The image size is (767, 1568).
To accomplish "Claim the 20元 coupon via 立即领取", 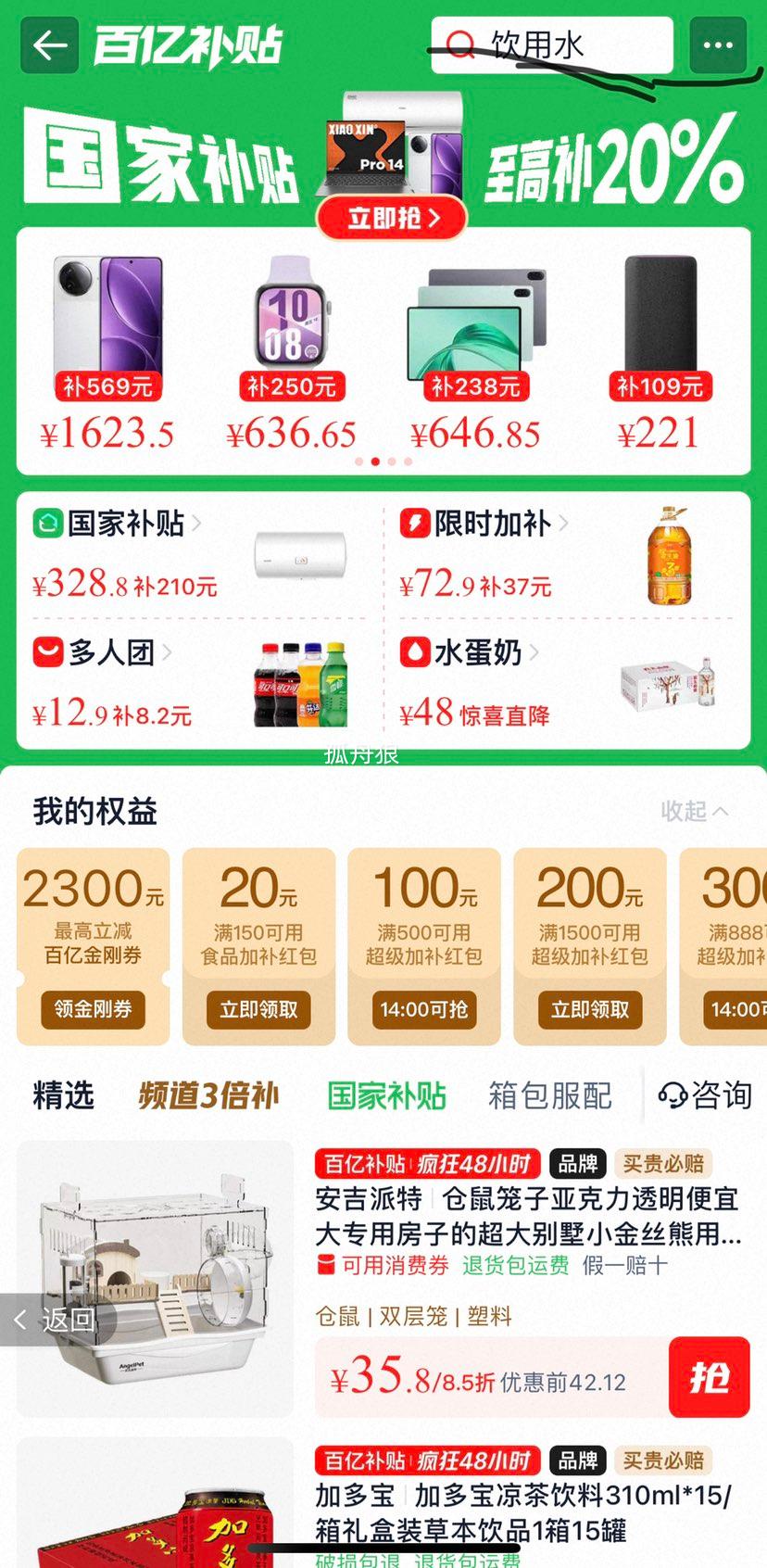I will click(258, 1011).
